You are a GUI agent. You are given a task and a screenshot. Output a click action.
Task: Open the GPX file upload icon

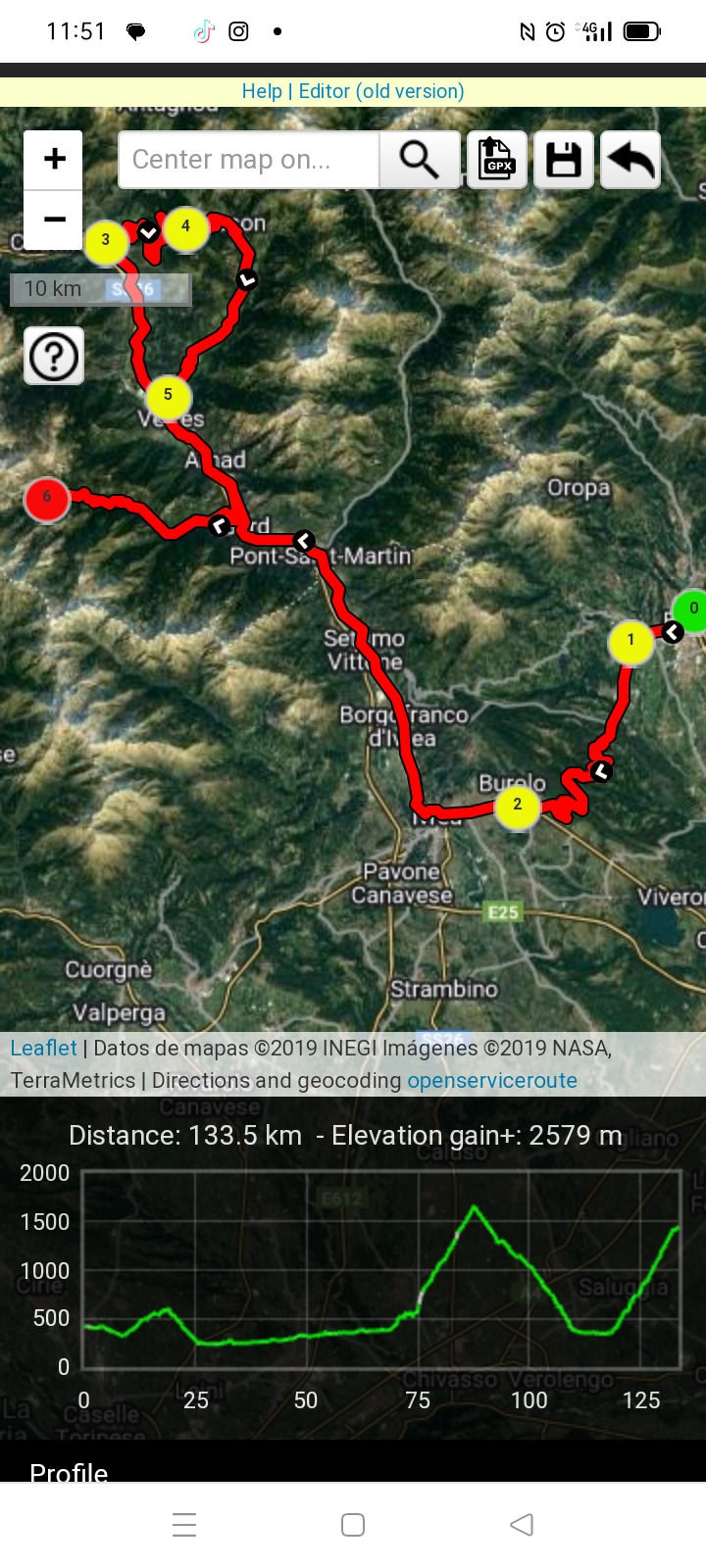coord(497,160)
